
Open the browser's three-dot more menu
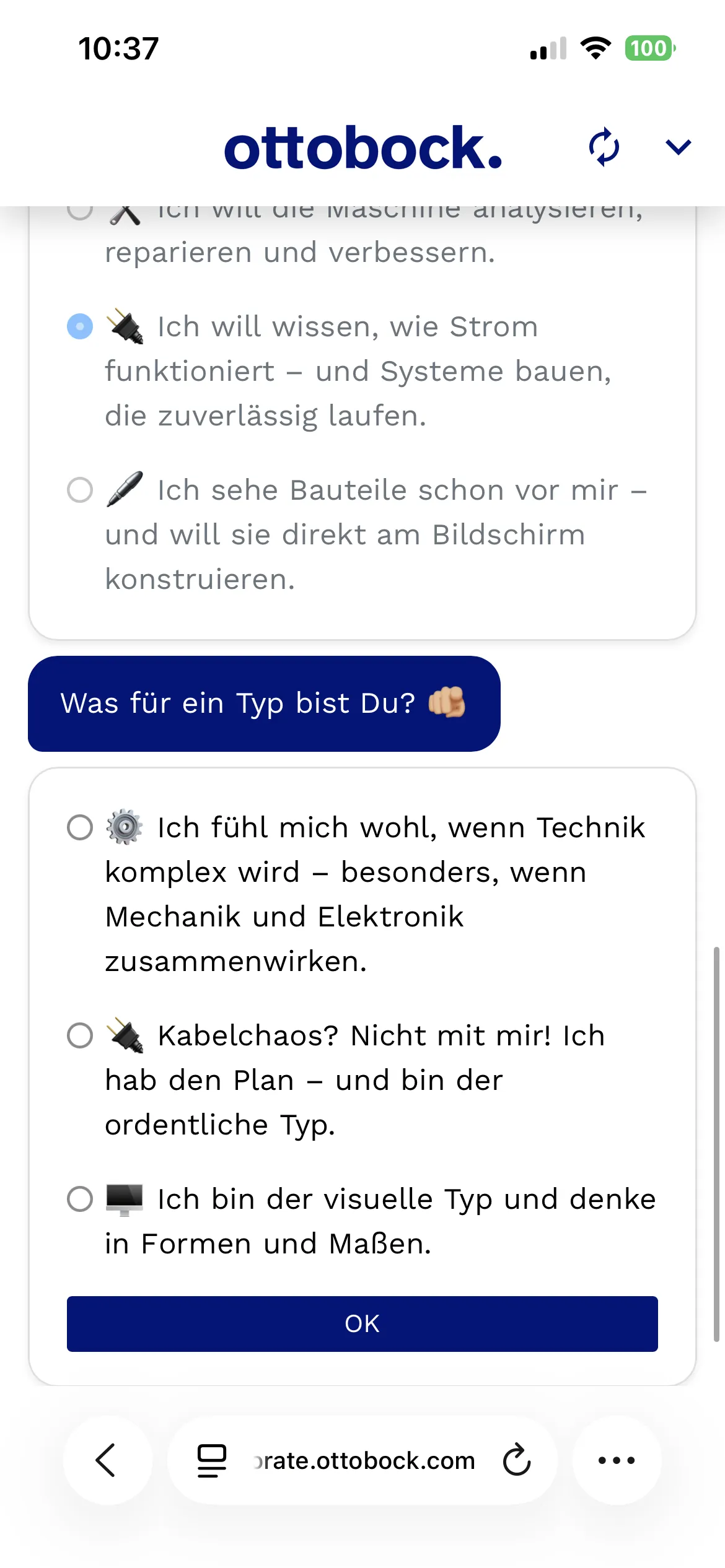point(617,1460)
